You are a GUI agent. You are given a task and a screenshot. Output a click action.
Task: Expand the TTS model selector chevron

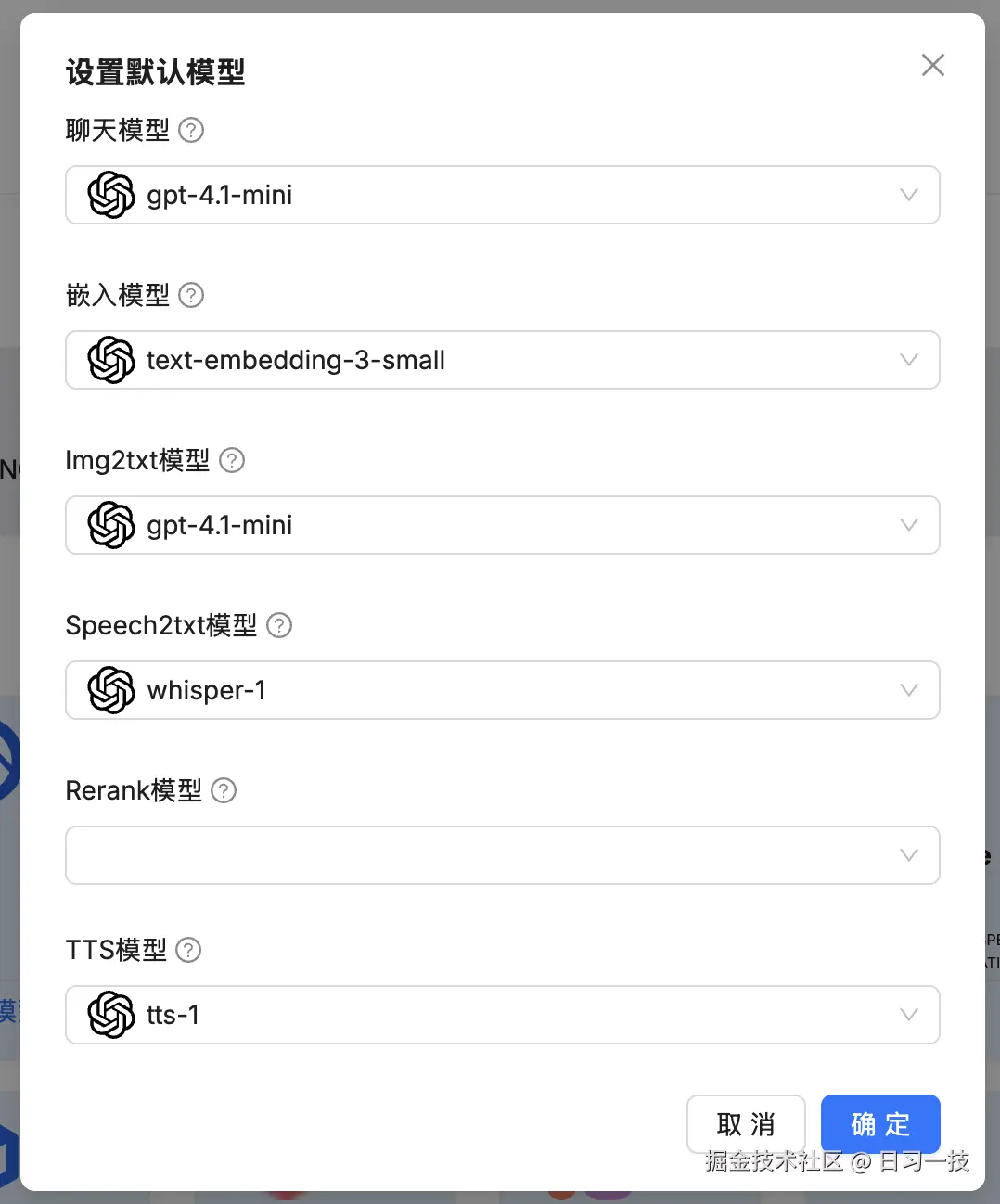coord(908,1015)
